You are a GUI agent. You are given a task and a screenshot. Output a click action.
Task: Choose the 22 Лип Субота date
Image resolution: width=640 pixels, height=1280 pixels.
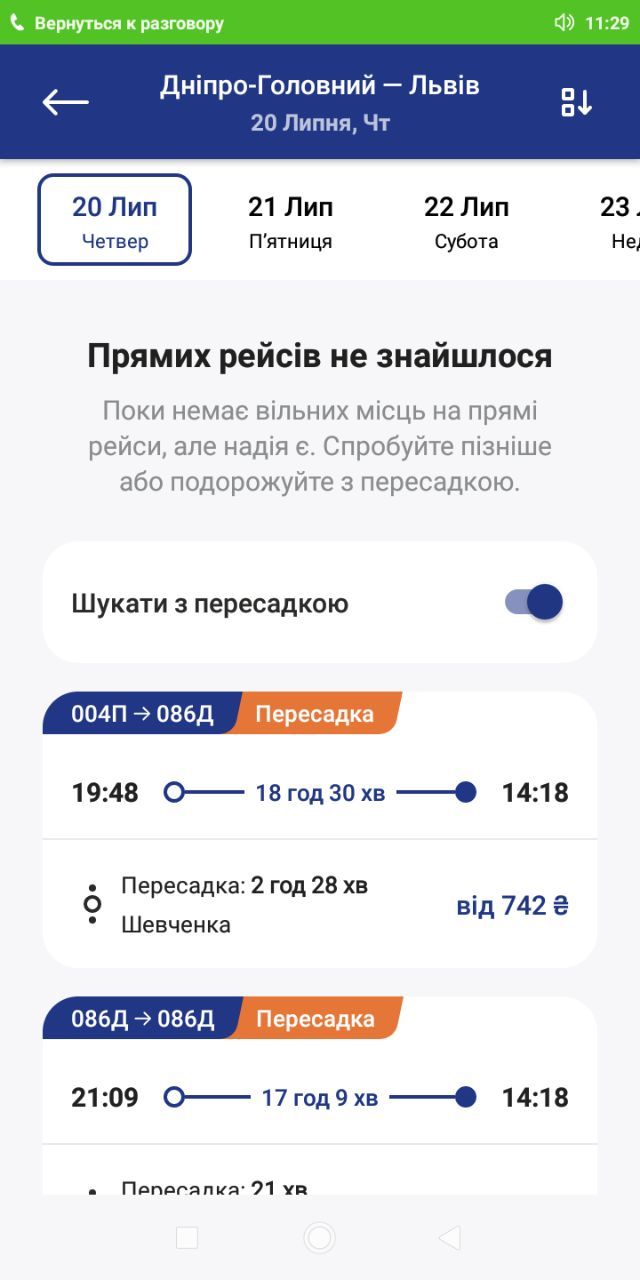coord(466,220)
